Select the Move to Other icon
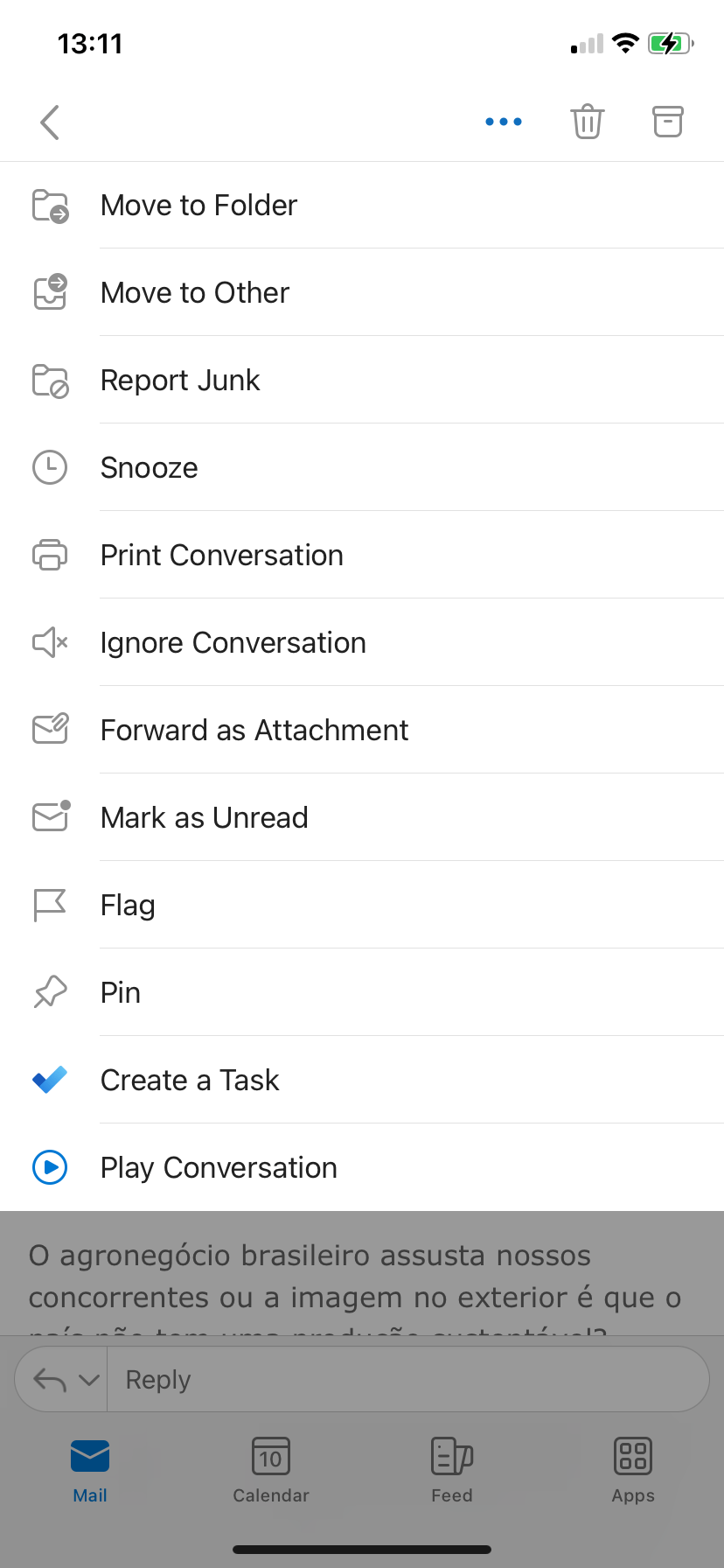 point(50,292)
